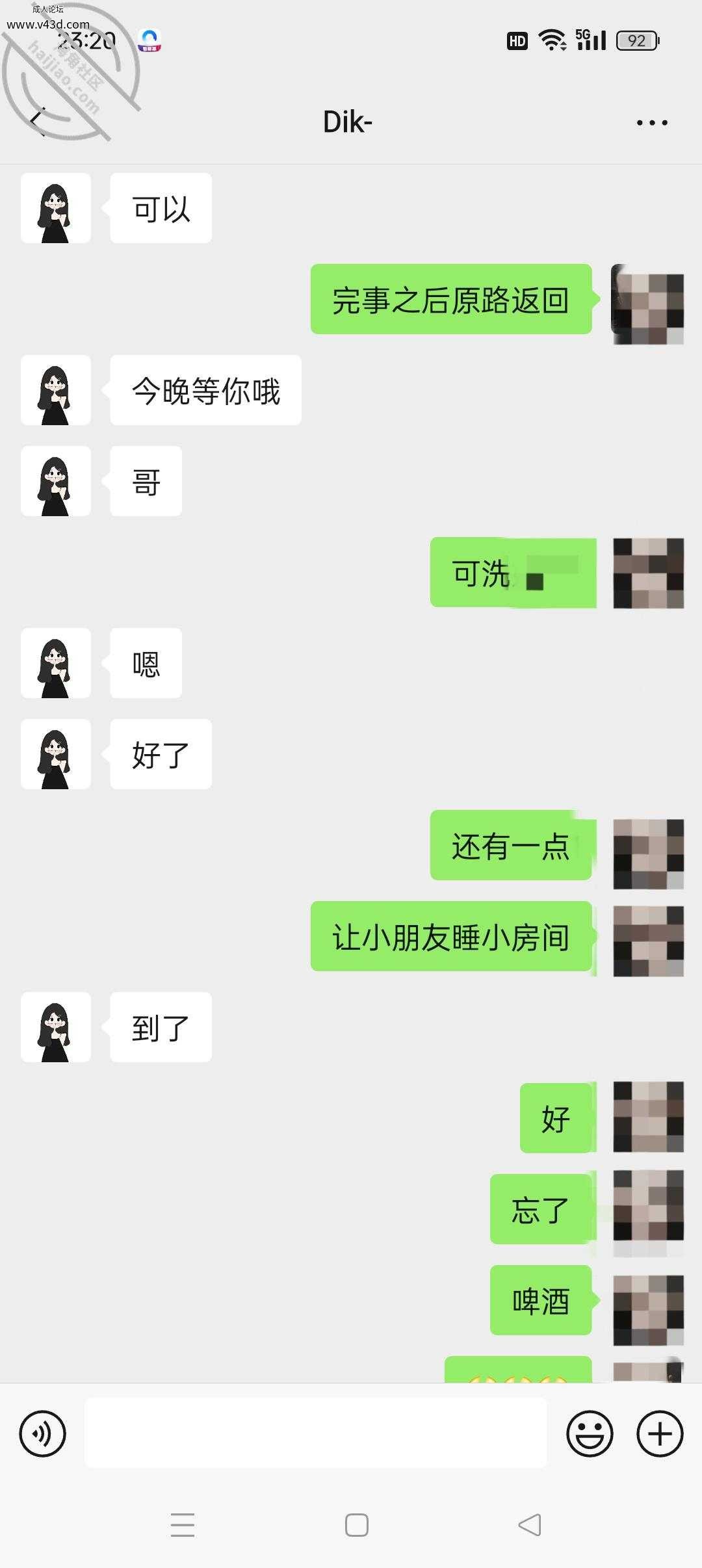Open recent apps from navigation bar
This screenshot has height=1568, width=702.
point(183,1524)
